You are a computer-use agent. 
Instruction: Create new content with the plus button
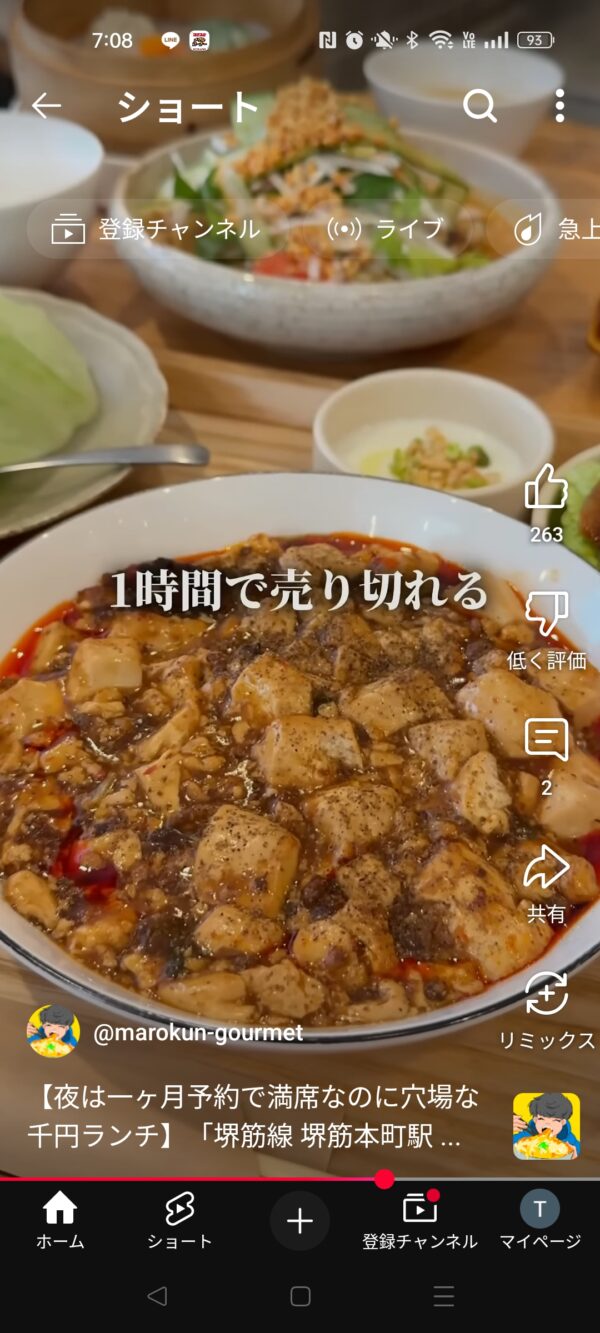[300, 1221]
